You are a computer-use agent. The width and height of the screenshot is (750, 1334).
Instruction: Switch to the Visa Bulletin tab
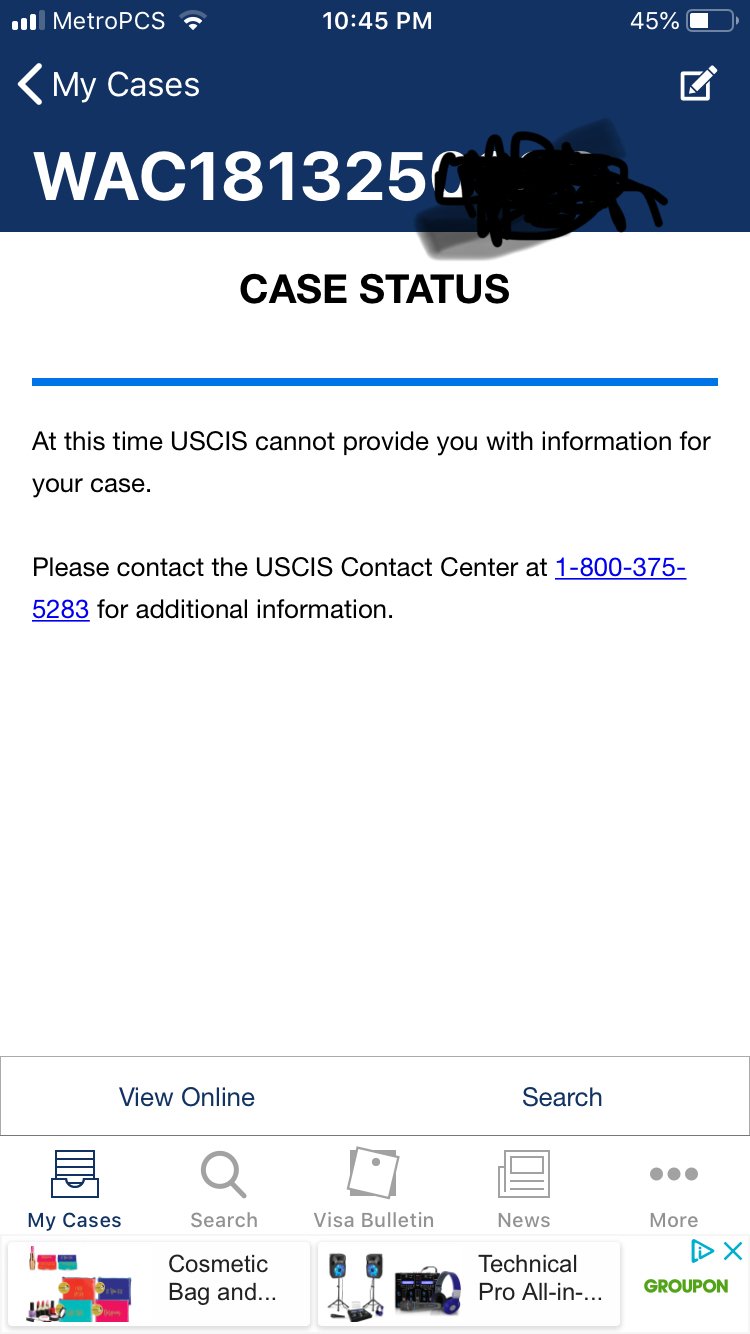click(x=374, y=1189)
